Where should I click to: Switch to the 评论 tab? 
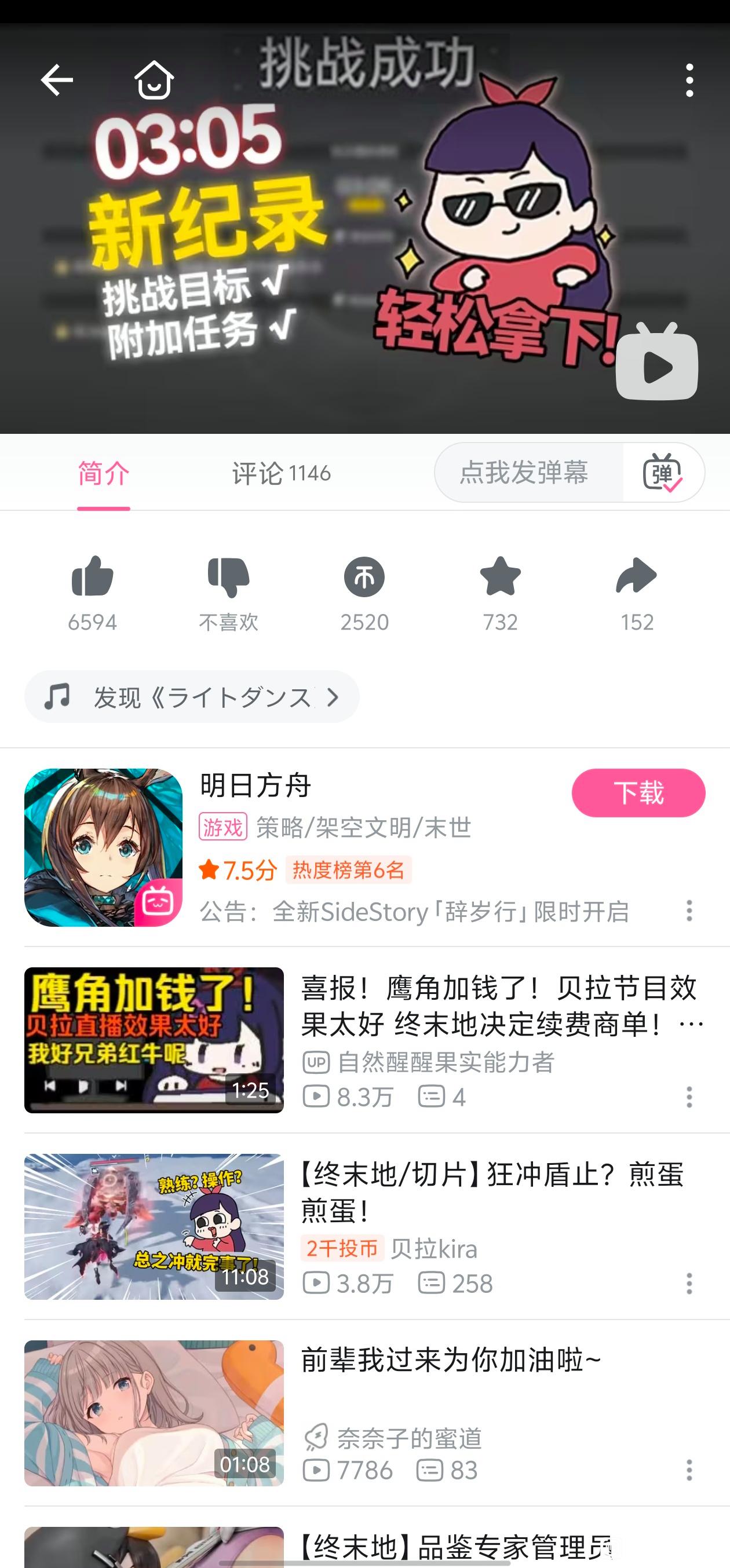pos(282,473)
